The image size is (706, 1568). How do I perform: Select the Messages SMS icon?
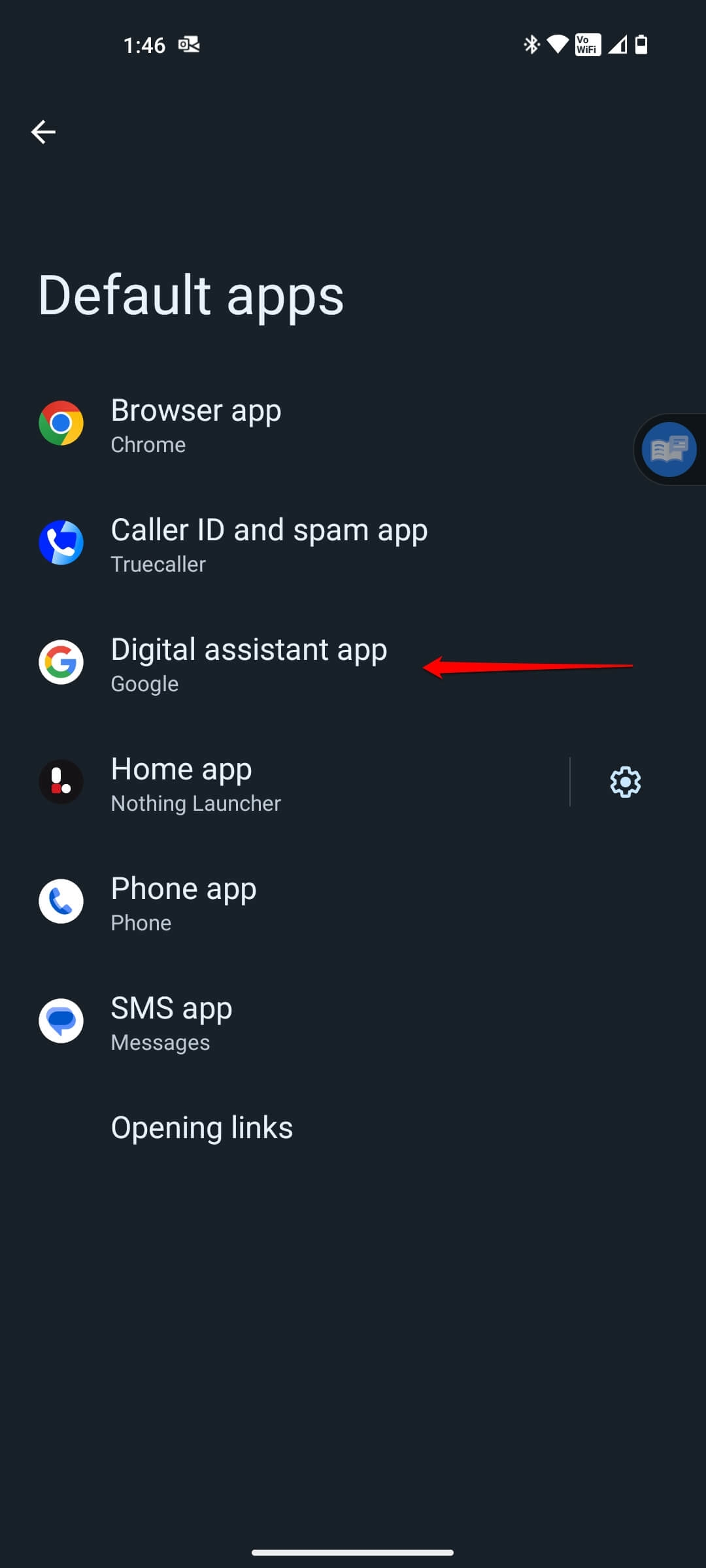61,1021
